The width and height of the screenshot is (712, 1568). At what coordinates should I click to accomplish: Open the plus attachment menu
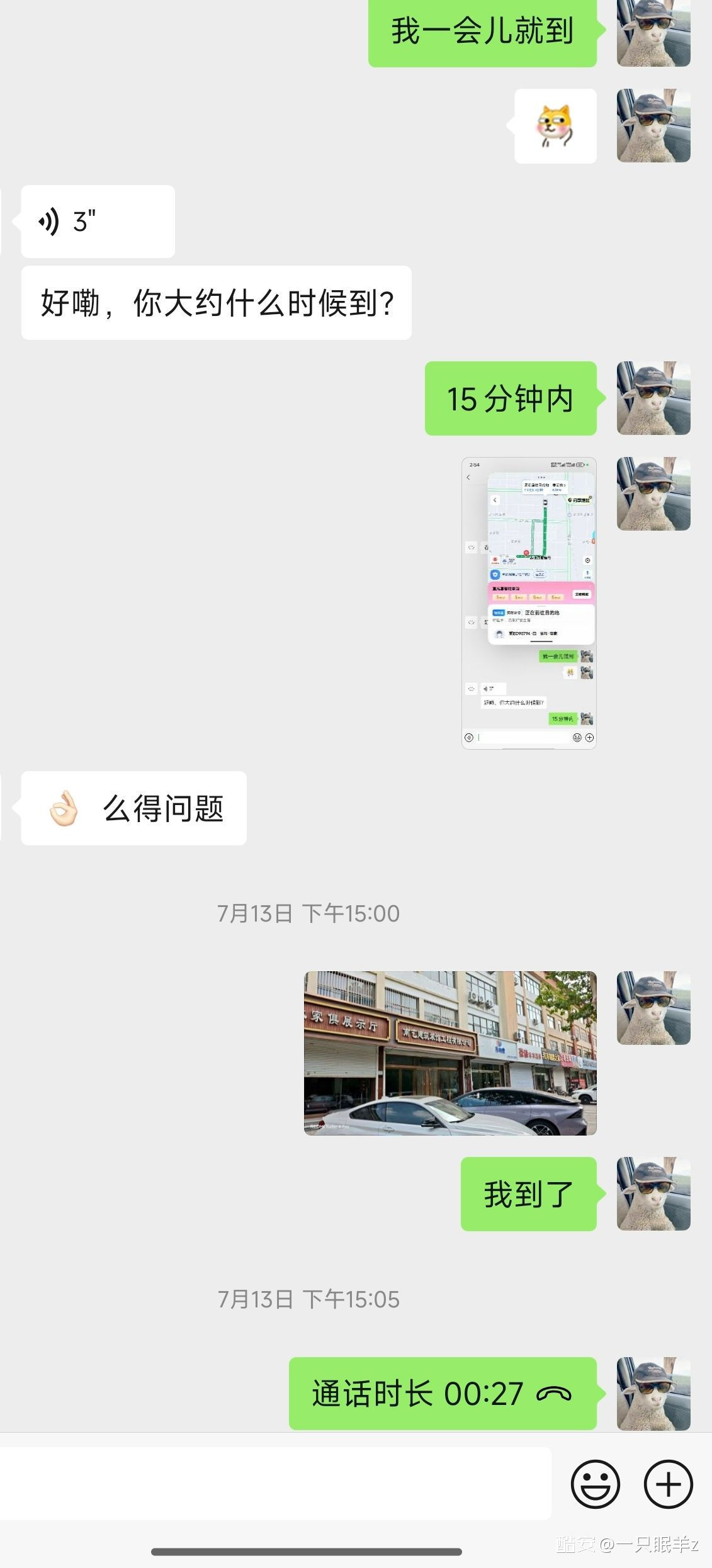[668, 1484]
